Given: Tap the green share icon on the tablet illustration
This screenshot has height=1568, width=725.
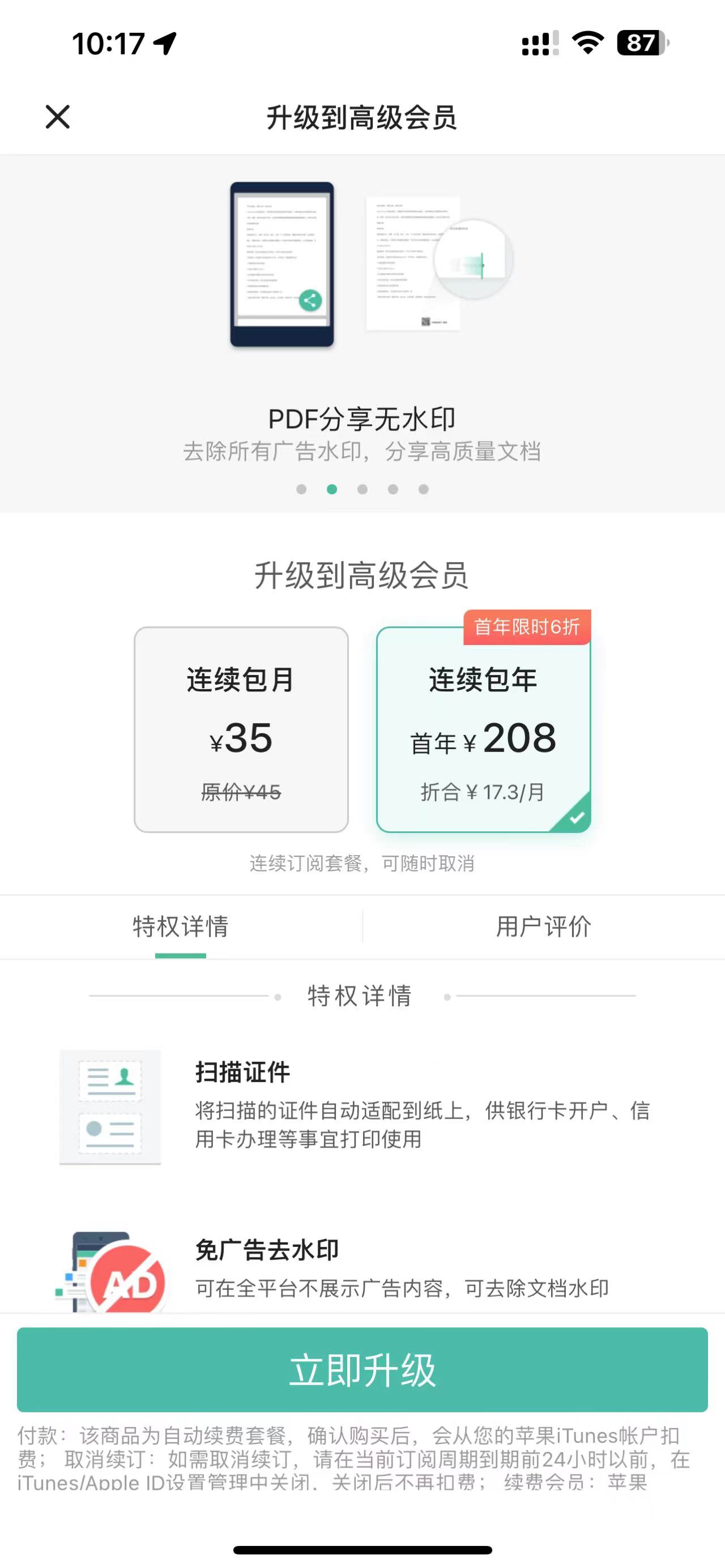Looking at the screenshot, I should click(310, 300).
